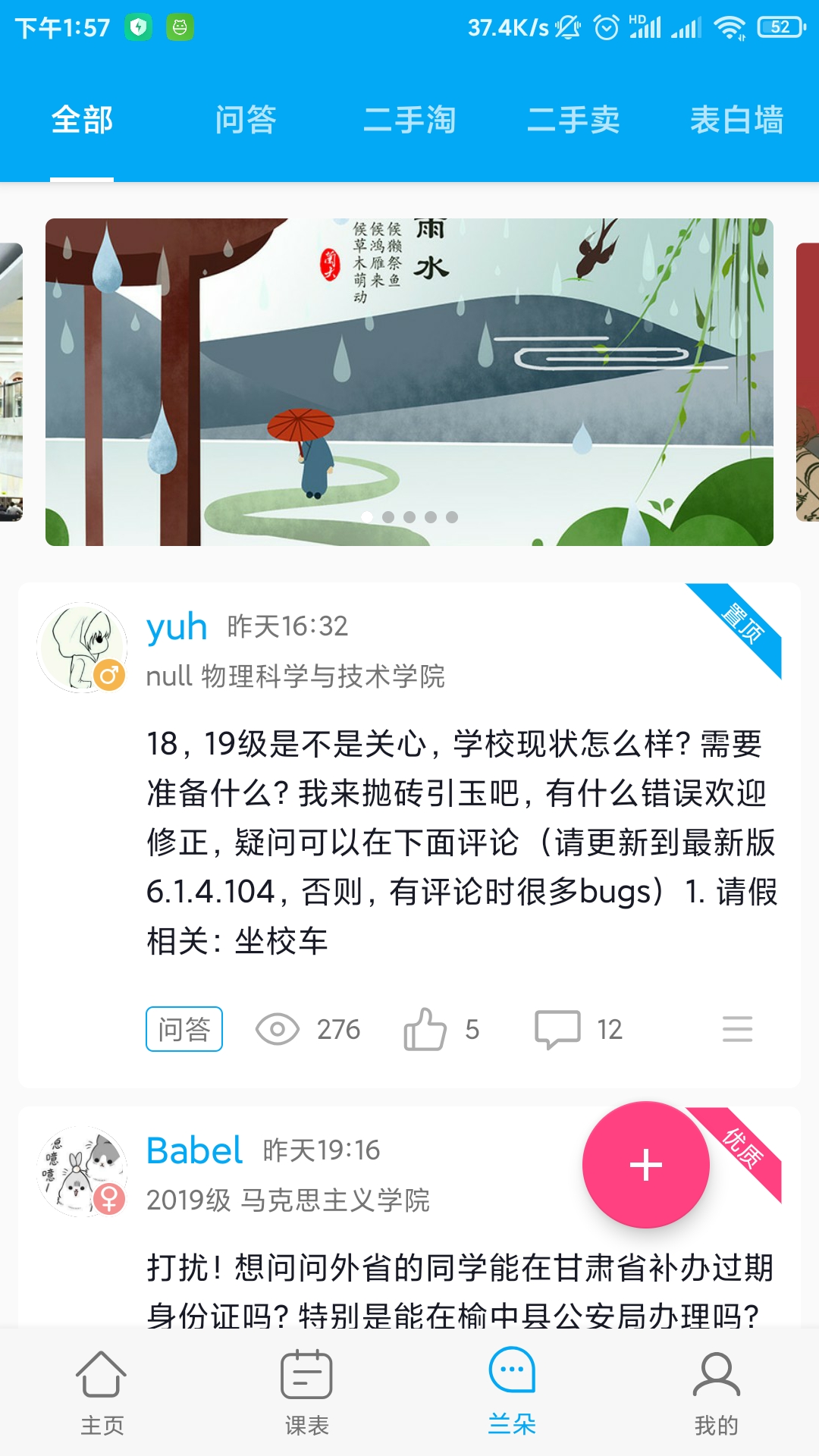Tap the 问答 tag on yuh's post
819x1456 pixels.
click(x=184, y=1029)
